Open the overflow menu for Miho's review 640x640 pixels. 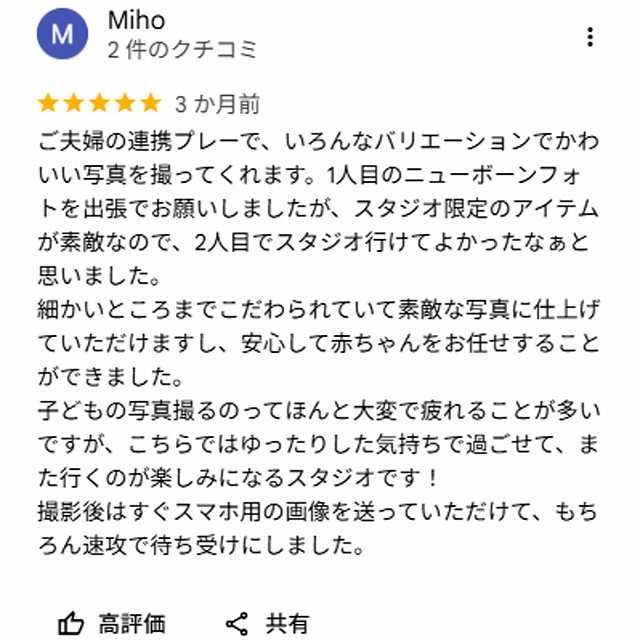tap(590, 37)
